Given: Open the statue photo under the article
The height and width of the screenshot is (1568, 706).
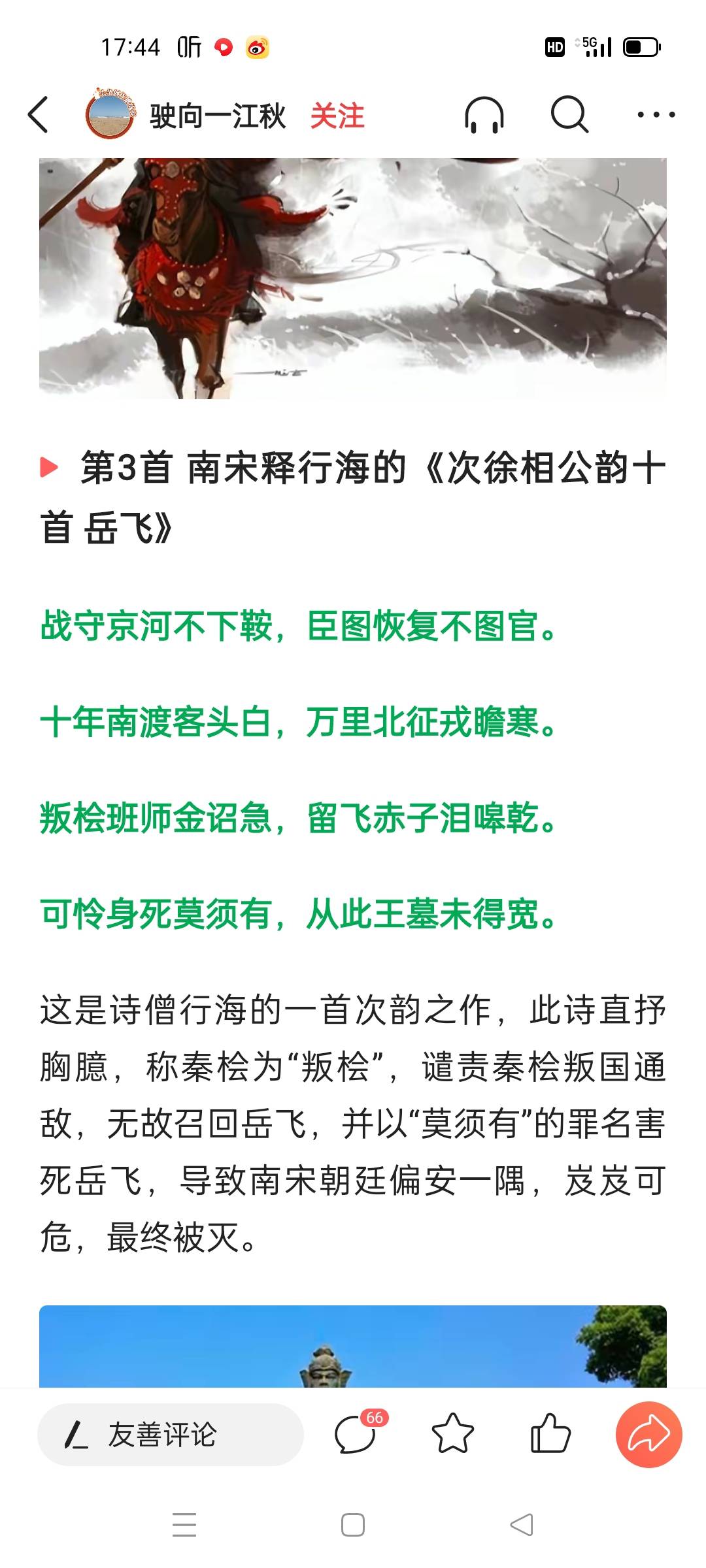Looking at the screenshot, I should click(x=353, y=1346).
